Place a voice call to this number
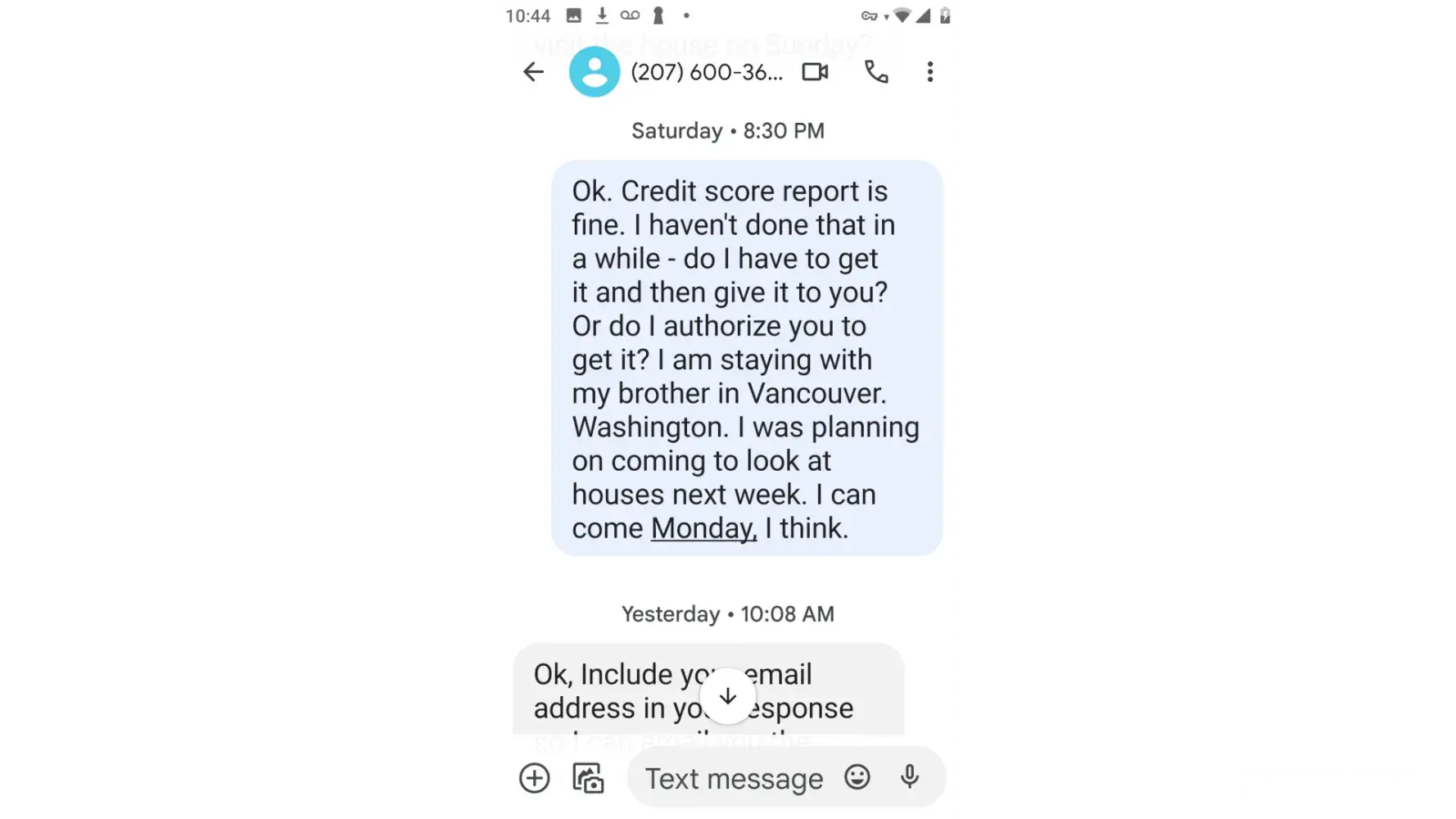Screen dimensions: 1456x819 pyautogui.click(x=876, y=72)
